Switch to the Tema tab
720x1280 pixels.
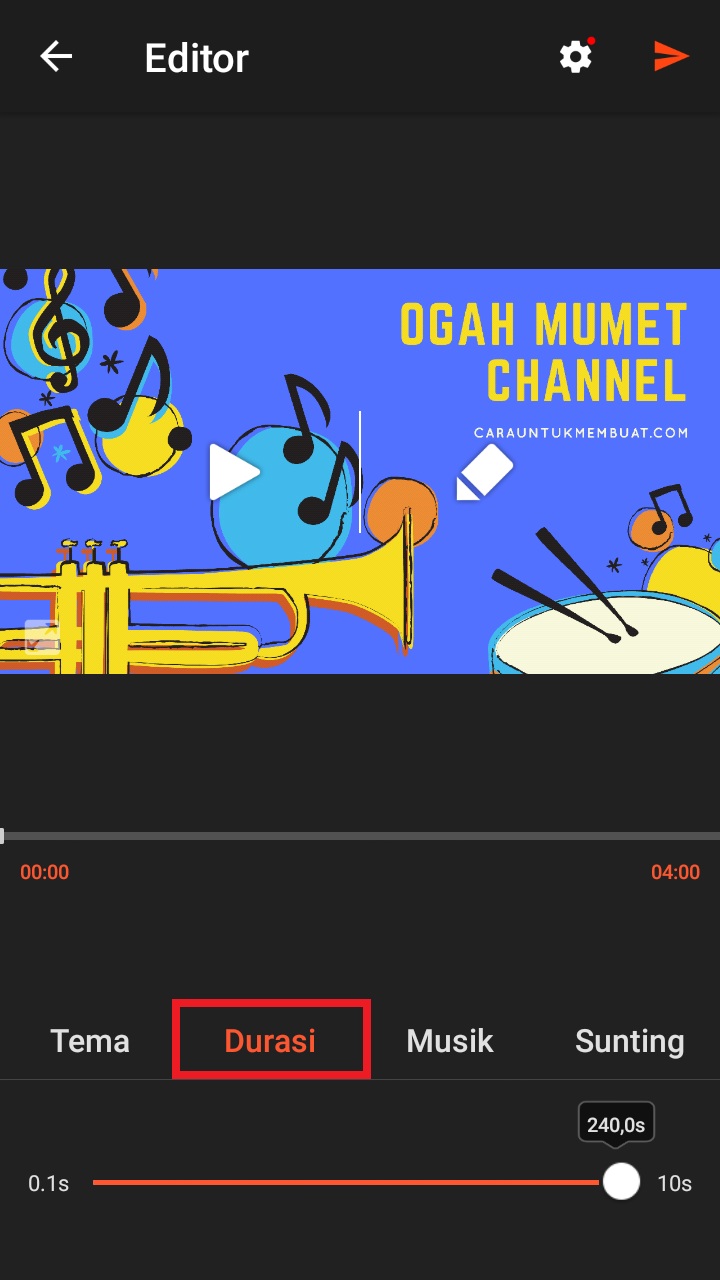point(90,1041)
